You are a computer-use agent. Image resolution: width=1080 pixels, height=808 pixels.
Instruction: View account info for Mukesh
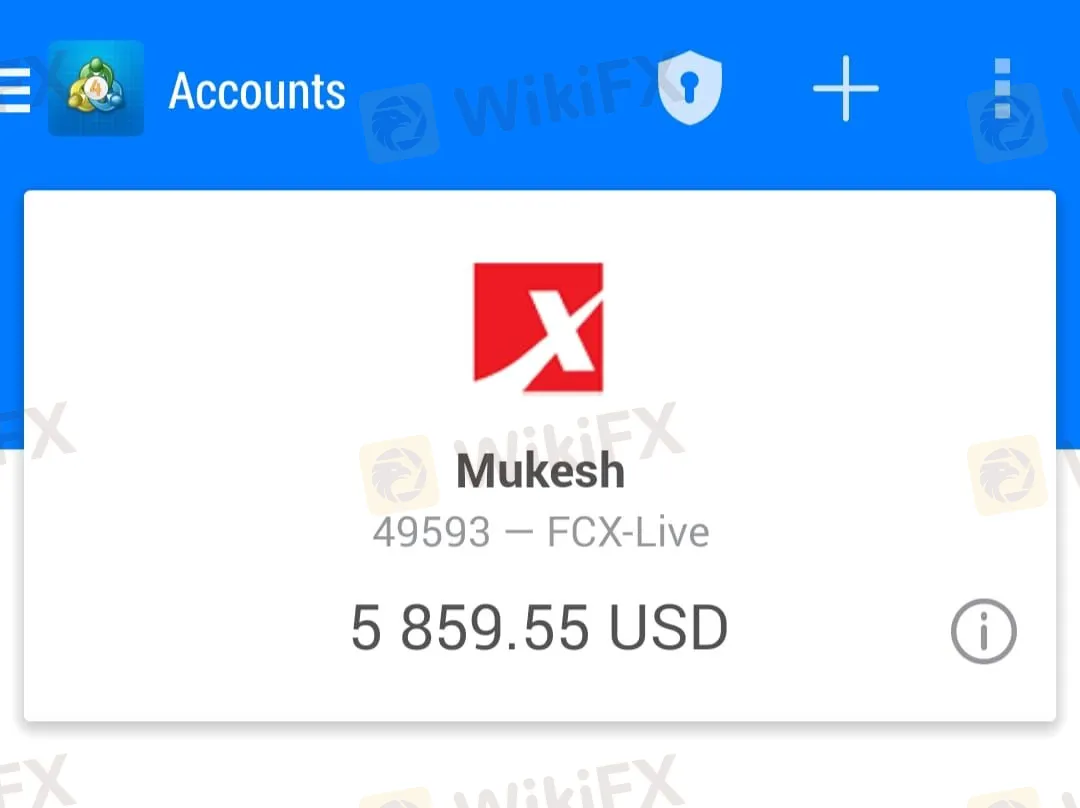(x=983, y=631)
